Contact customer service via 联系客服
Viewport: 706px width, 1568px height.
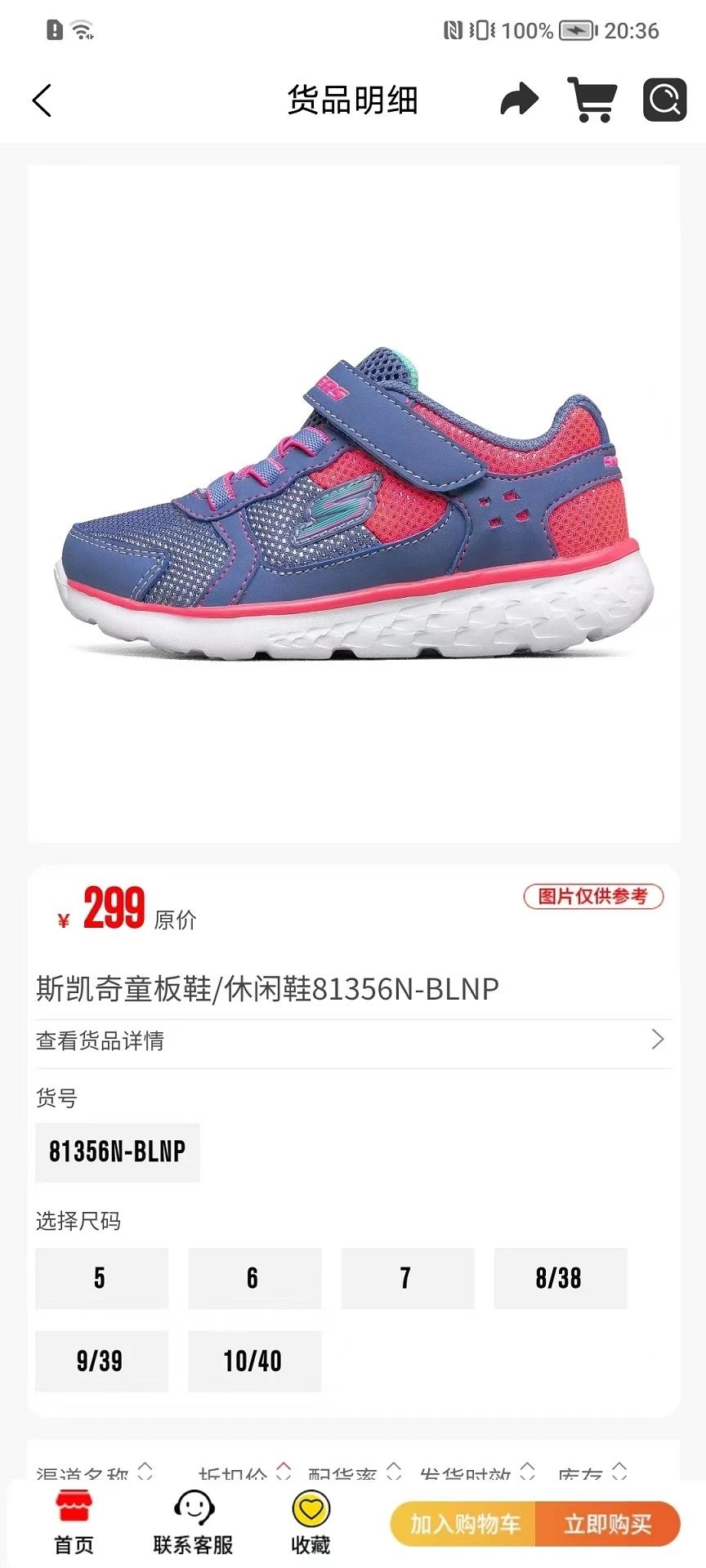coord(194,1524)
